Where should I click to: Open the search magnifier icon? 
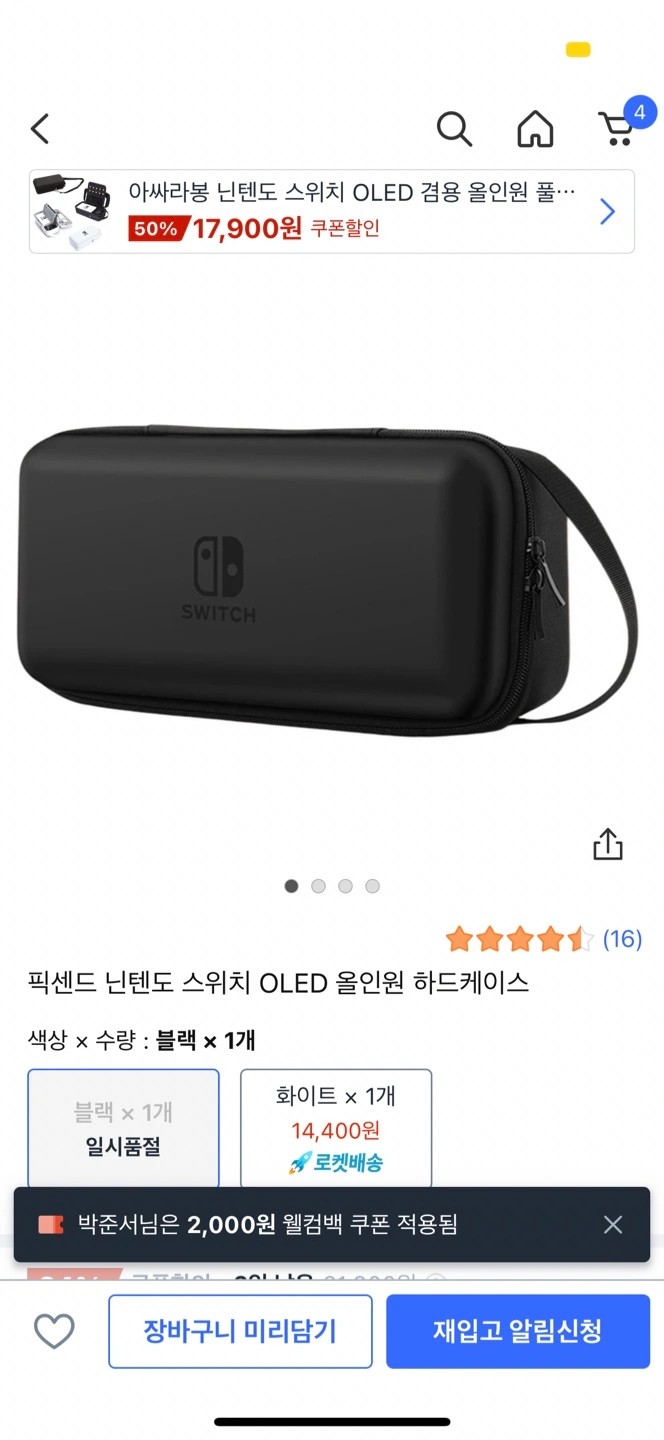(x=454, y=129)
